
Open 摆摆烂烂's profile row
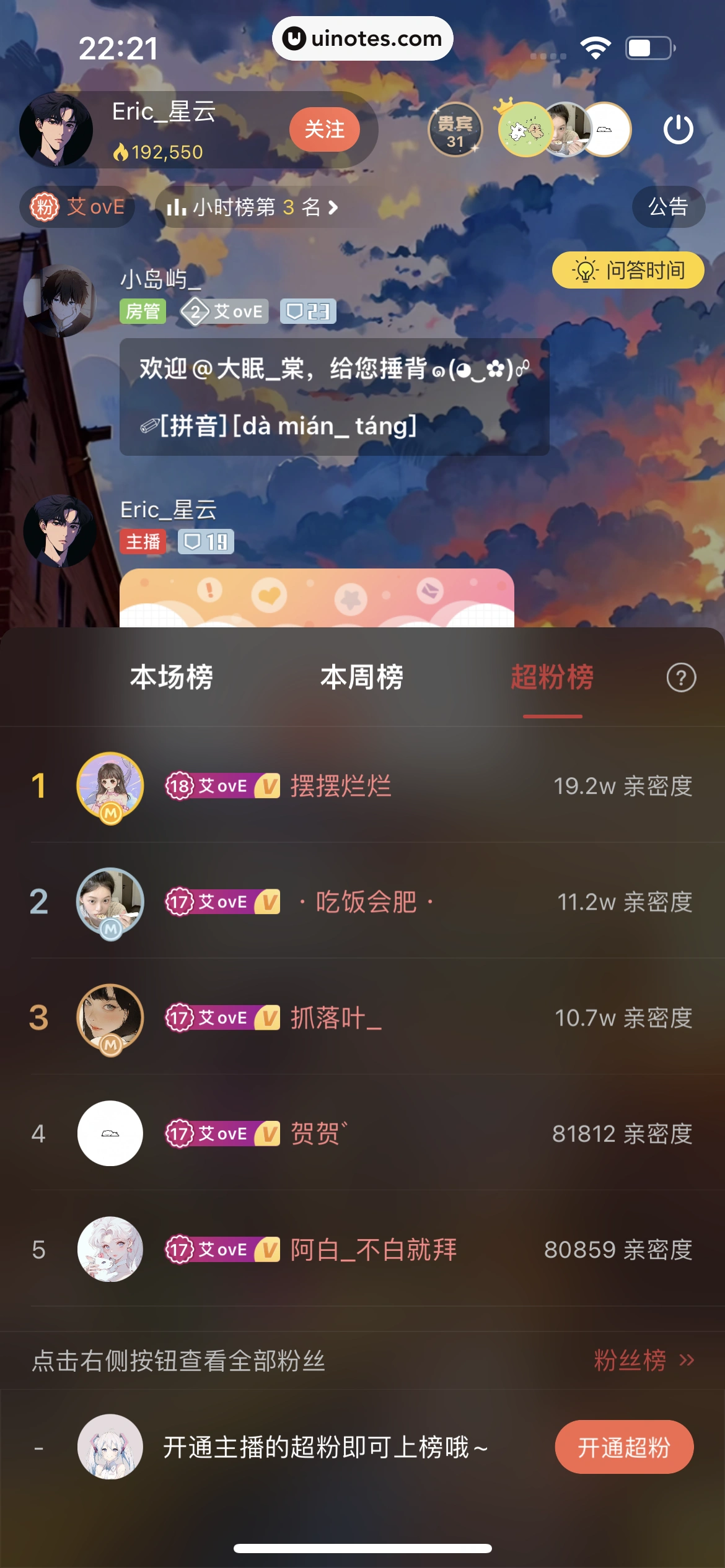pyautogui.click(x=362, y=786)
